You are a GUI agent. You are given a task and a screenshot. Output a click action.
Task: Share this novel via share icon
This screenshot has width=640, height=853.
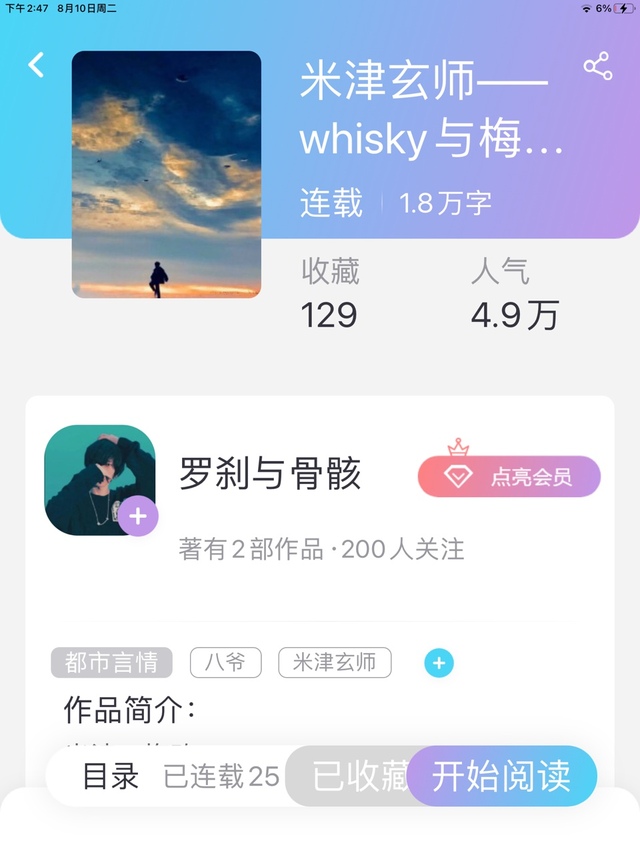point(598,66)
